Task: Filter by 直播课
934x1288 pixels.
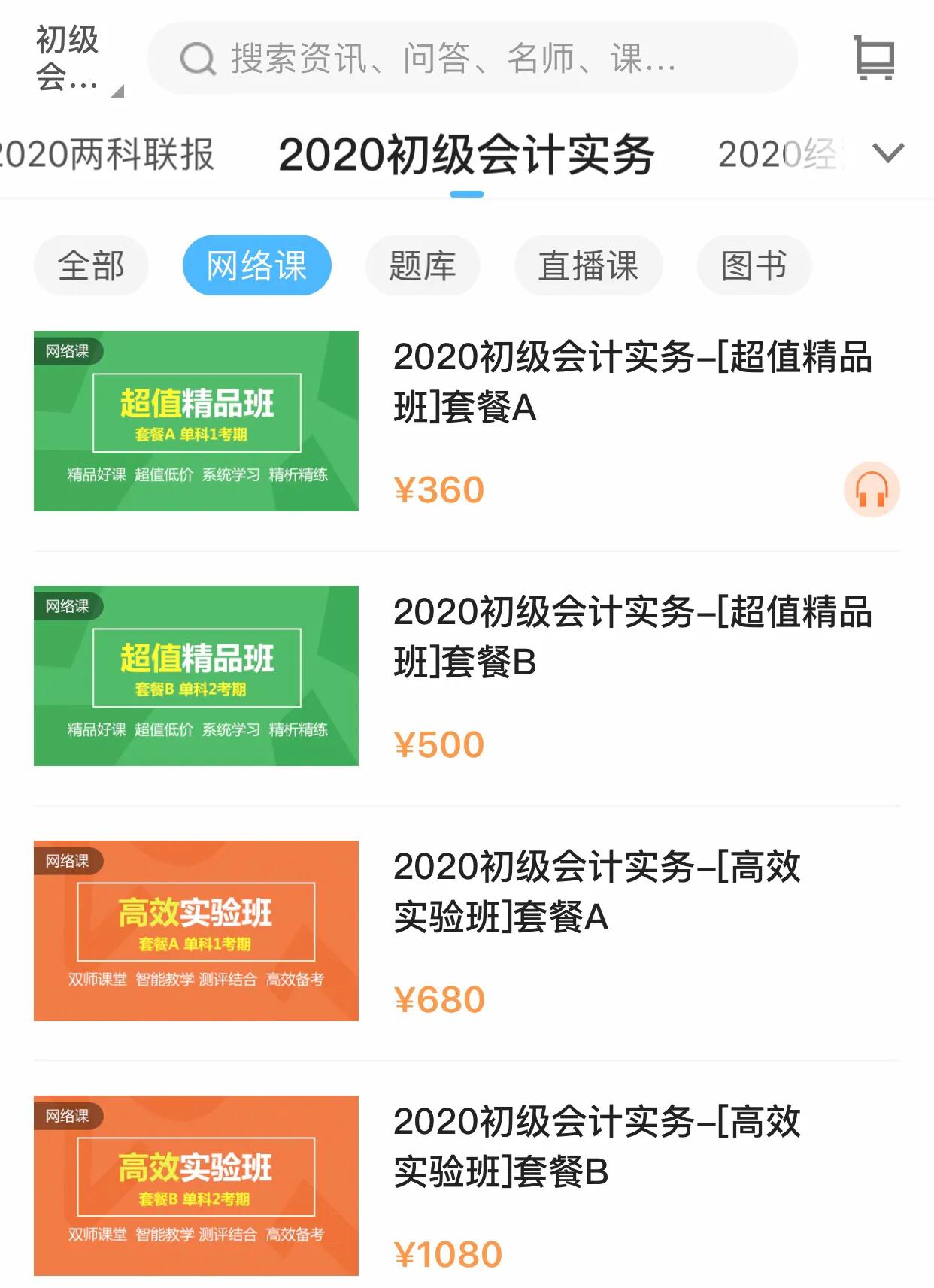Action: tap(588, 265)
